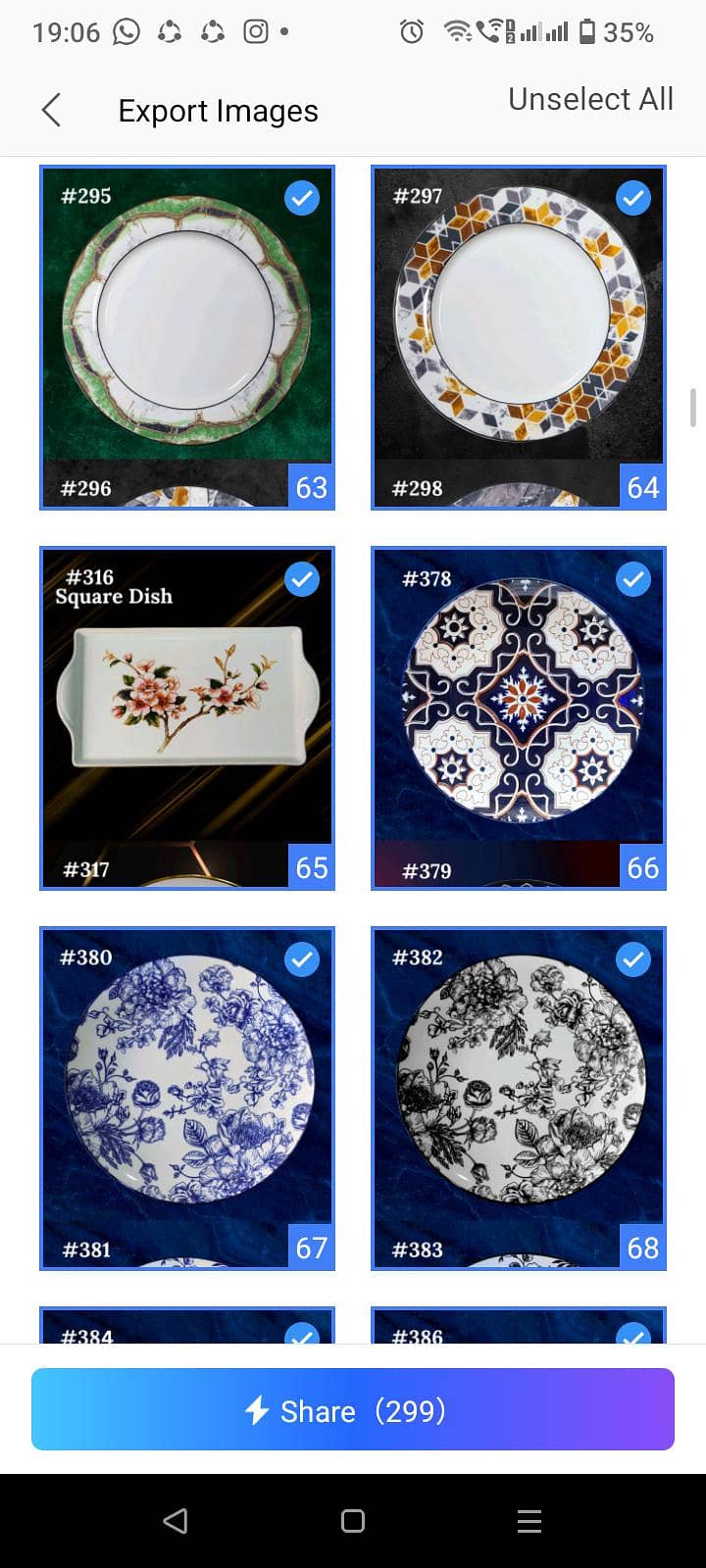Uncheck the #380 blue floral plate

click(x=302, y=958)
